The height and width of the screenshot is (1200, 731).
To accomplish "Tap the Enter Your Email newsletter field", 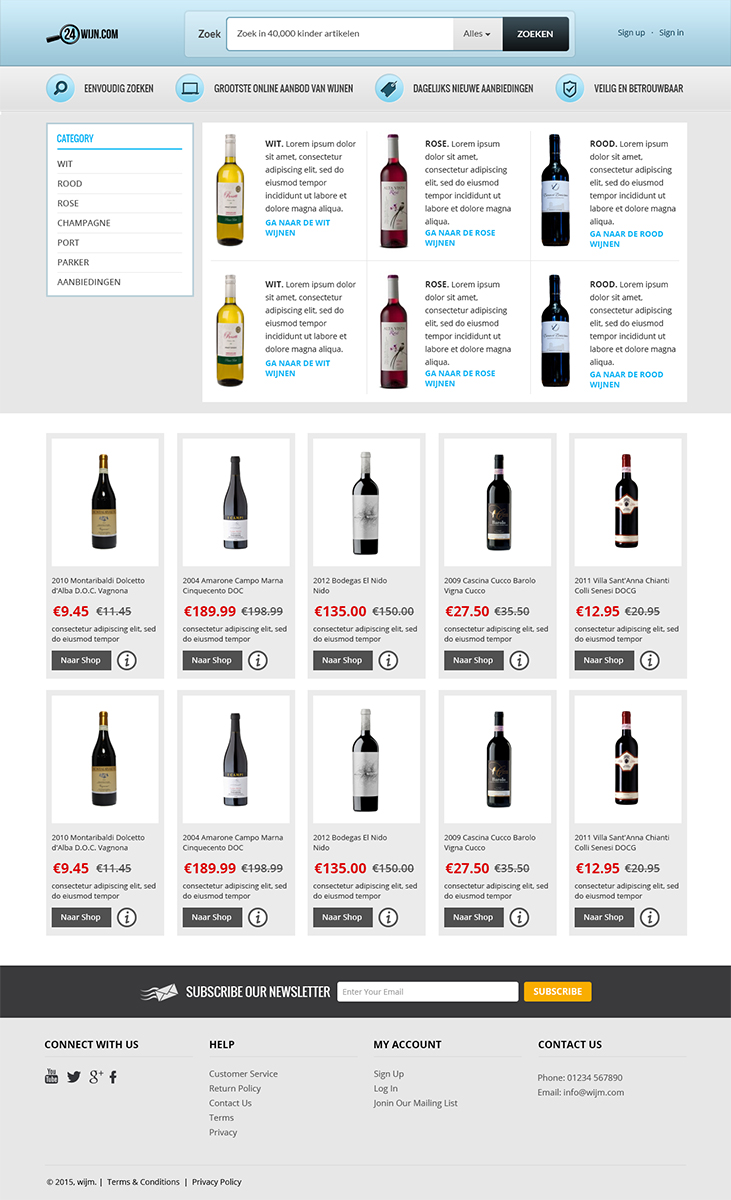I will point(427,992).
